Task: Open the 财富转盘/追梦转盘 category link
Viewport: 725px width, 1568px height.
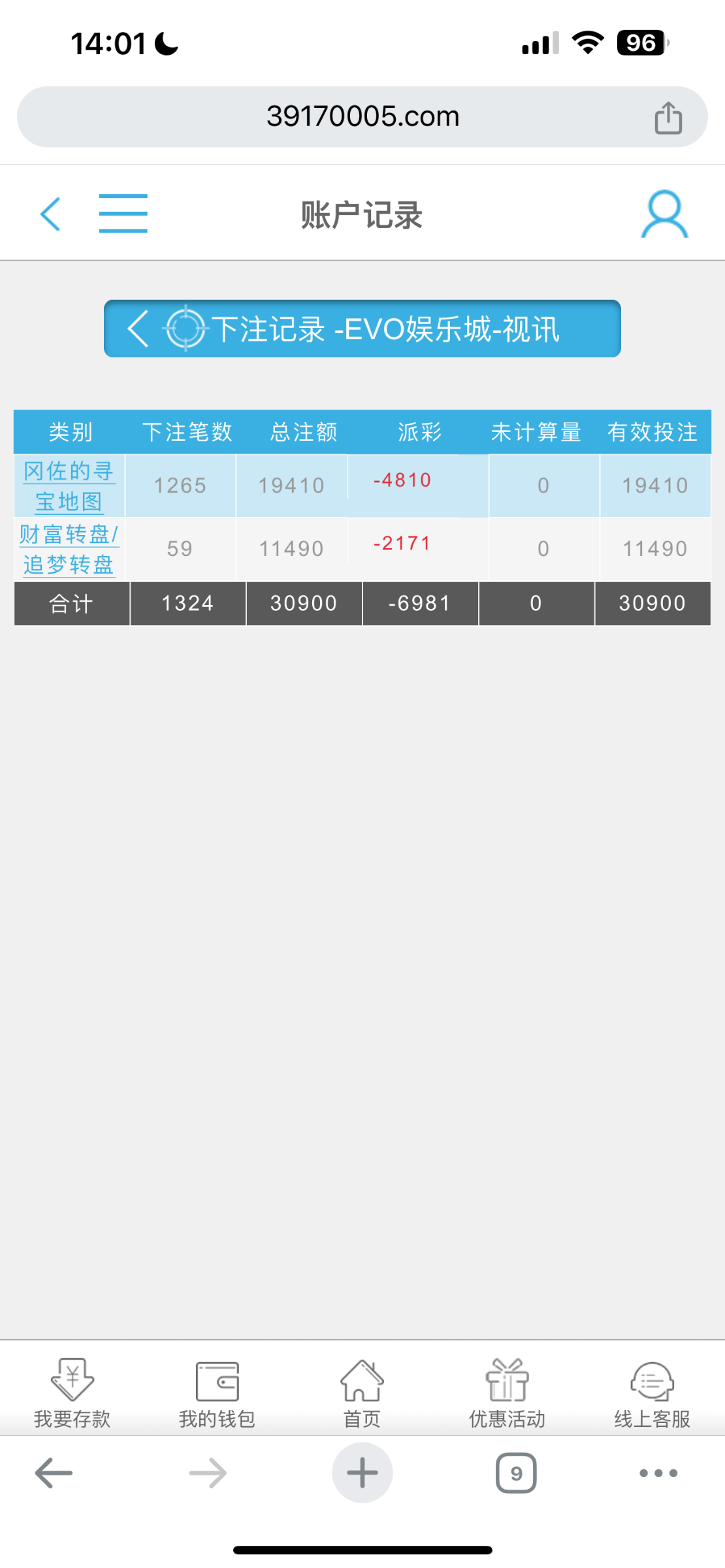Action: [69, 549]
